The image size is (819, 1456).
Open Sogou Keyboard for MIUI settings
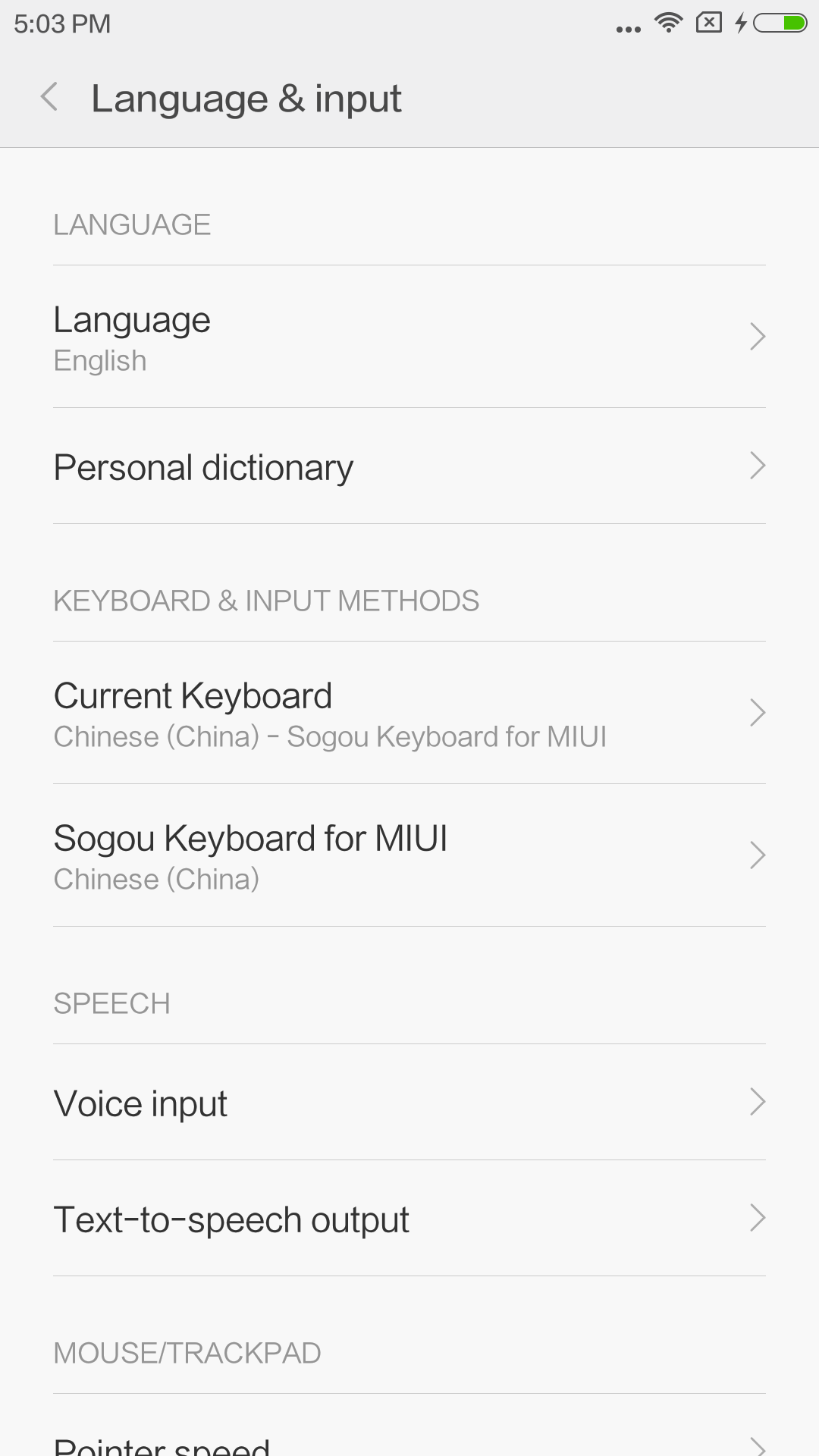coord(409,855)
